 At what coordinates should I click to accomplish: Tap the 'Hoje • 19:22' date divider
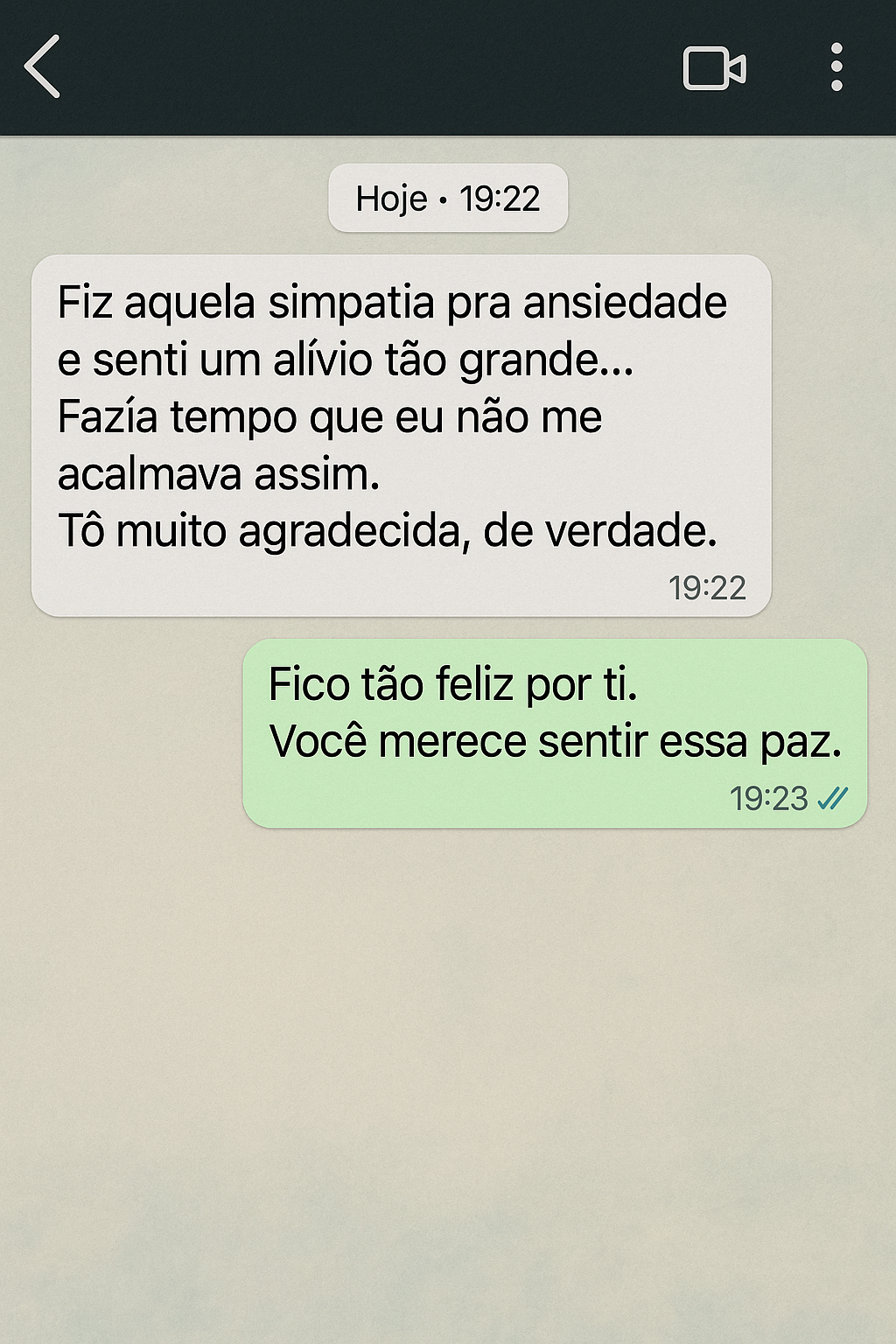pyautogui.click(x=447, y=199)
